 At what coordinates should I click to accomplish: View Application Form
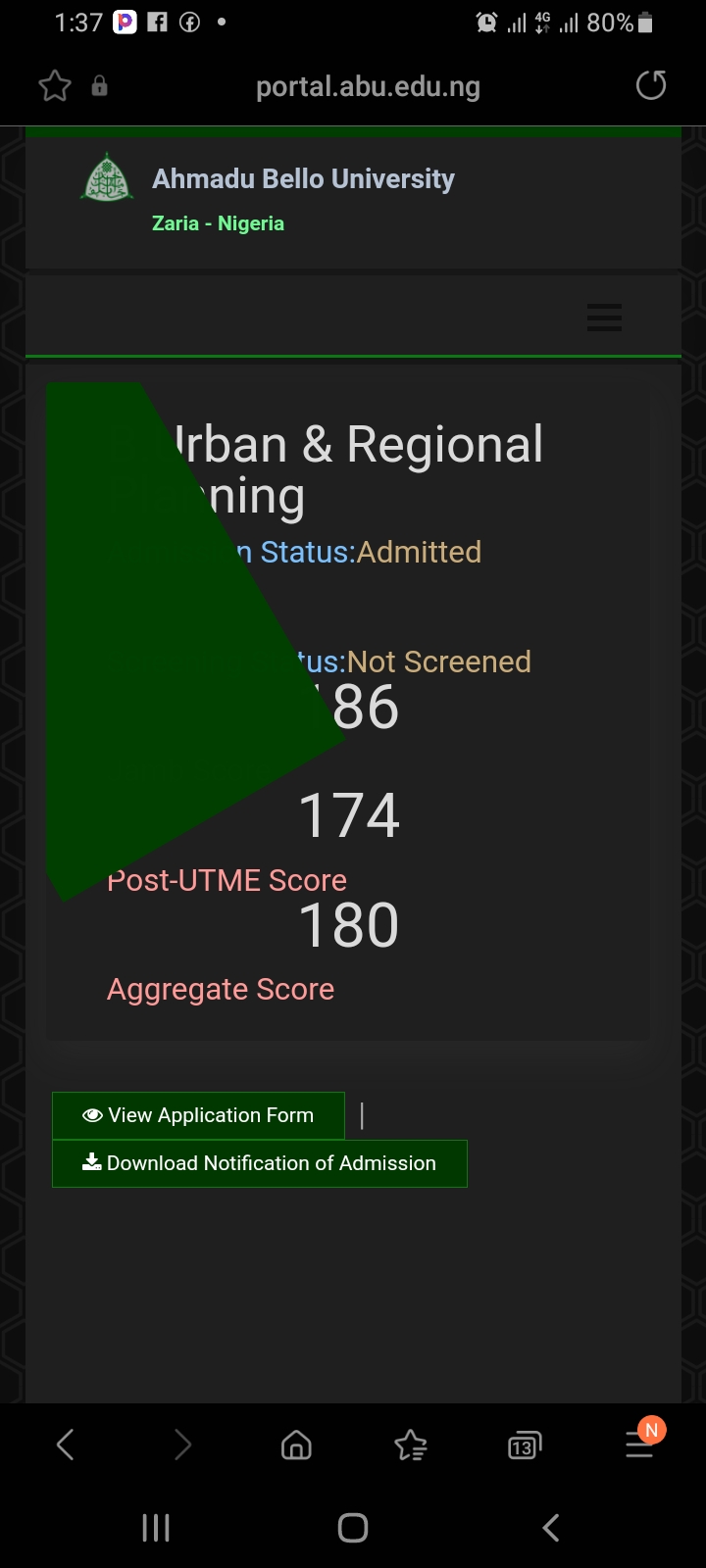(x=199, y=1115)
